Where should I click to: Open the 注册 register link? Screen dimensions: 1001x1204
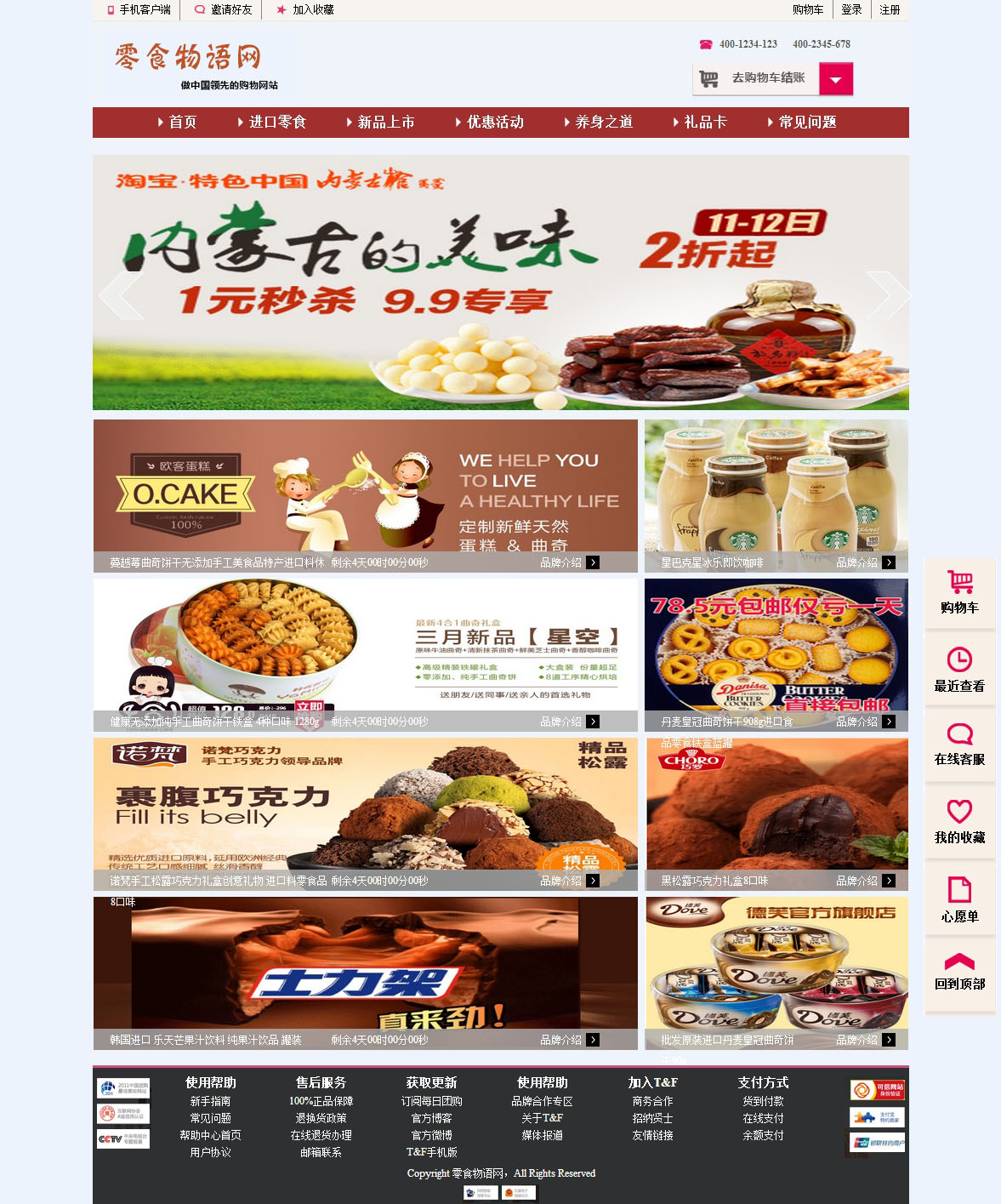(890, 10)
